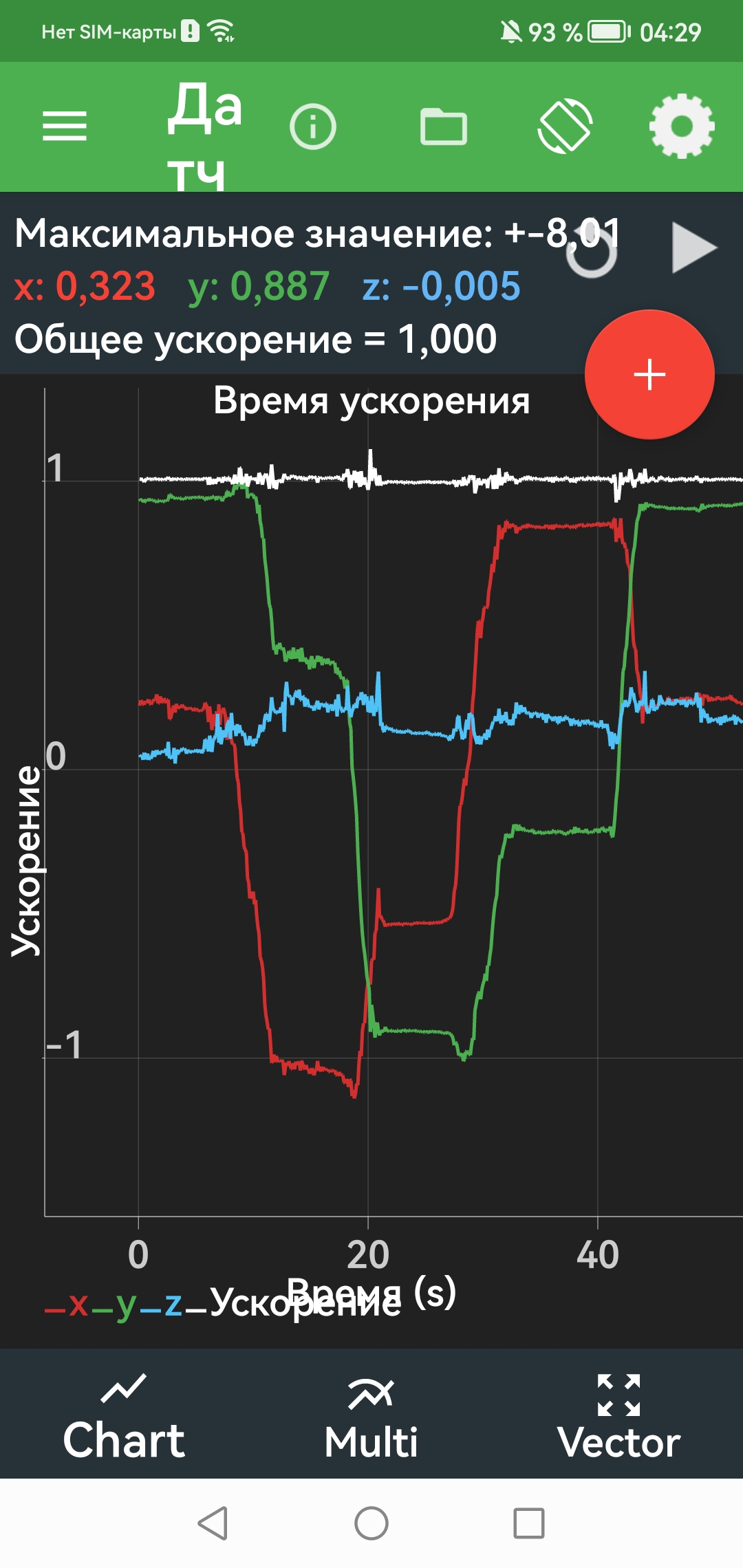Switch to the Vector tab

pyautogui.click(x=619, y=1417)
